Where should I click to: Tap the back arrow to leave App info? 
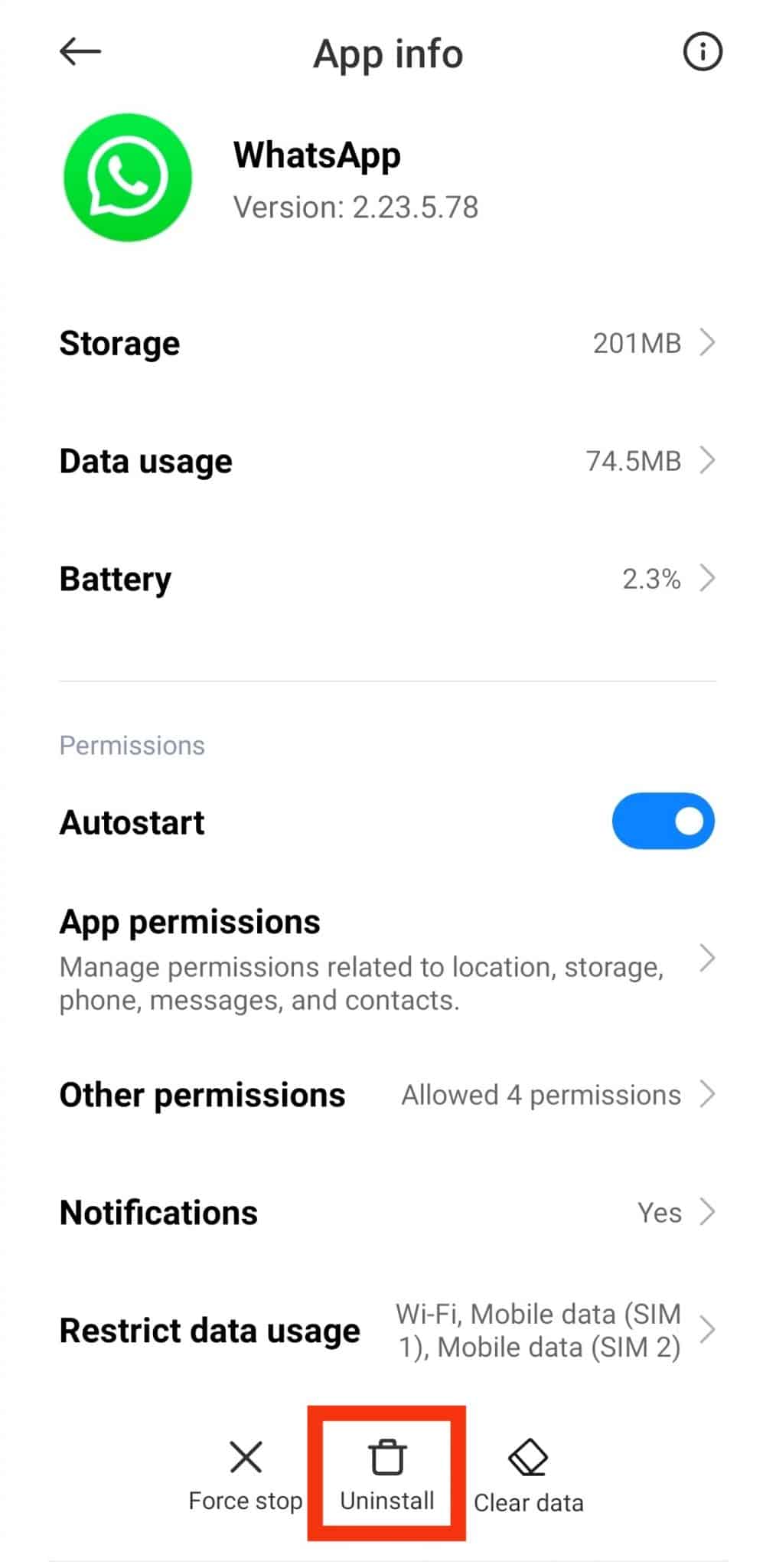(x=80, y=52)
